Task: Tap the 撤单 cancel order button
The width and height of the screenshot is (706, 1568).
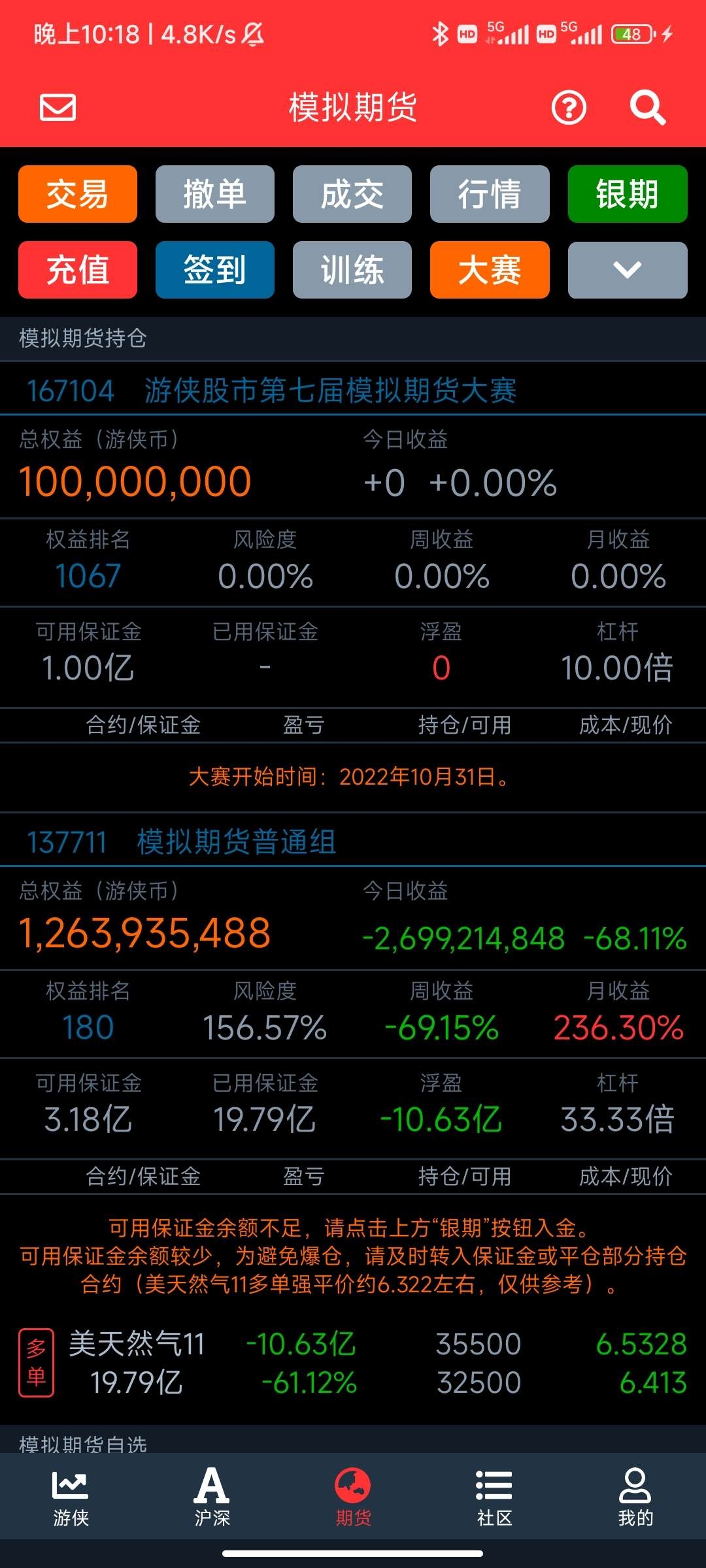Action: 215,194
